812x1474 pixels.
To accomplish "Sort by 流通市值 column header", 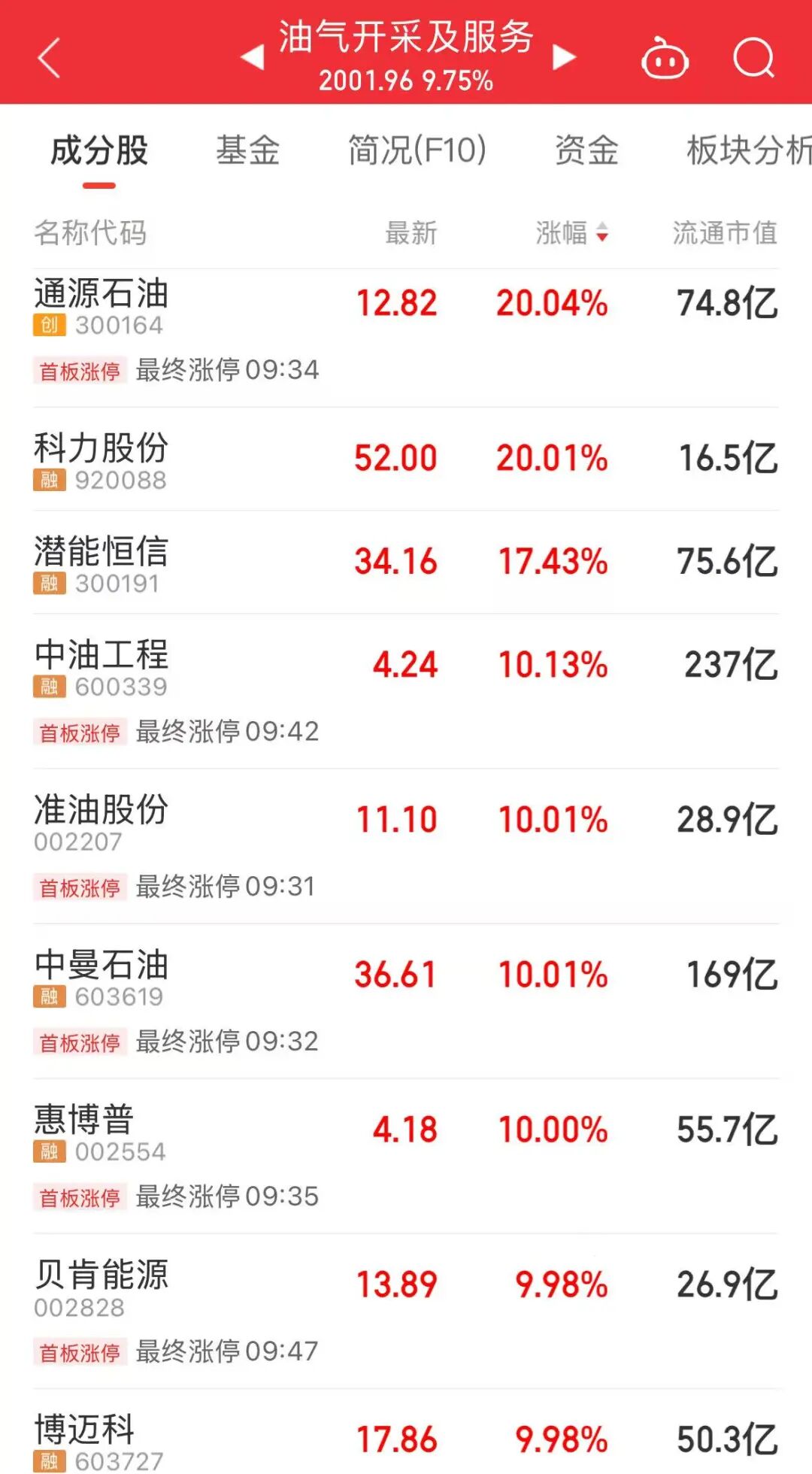I will (724, 234).
